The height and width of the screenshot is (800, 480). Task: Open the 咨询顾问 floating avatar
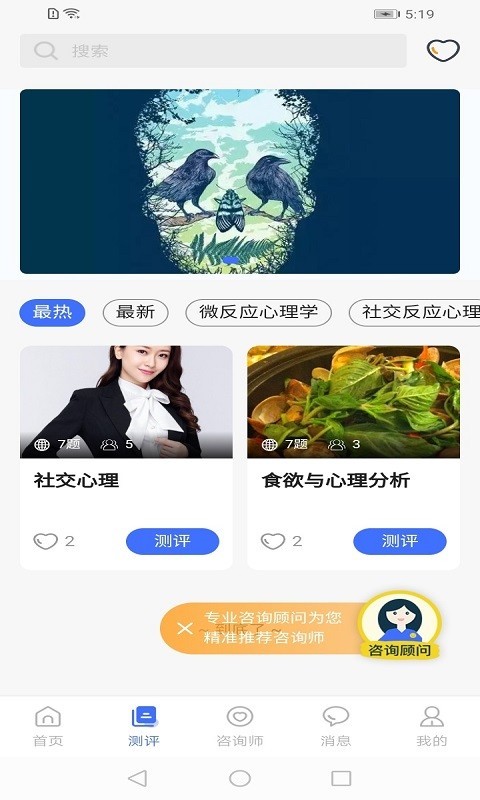pos(400,624)
